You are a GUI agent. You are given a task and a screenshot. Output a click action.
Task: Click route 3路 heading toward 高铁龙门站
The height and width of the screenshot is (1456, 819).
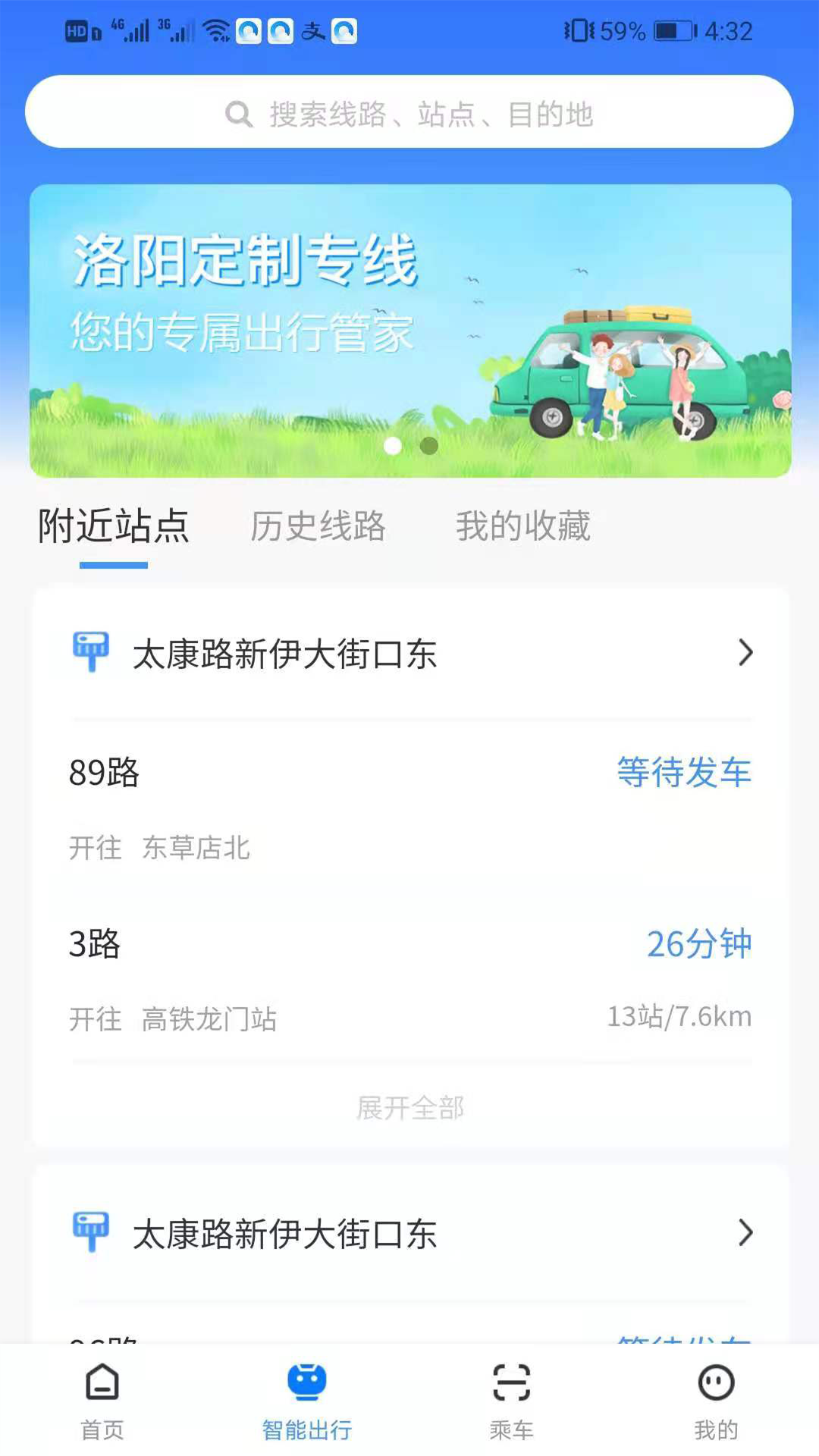pyautogui.click(x=93, y=945)
